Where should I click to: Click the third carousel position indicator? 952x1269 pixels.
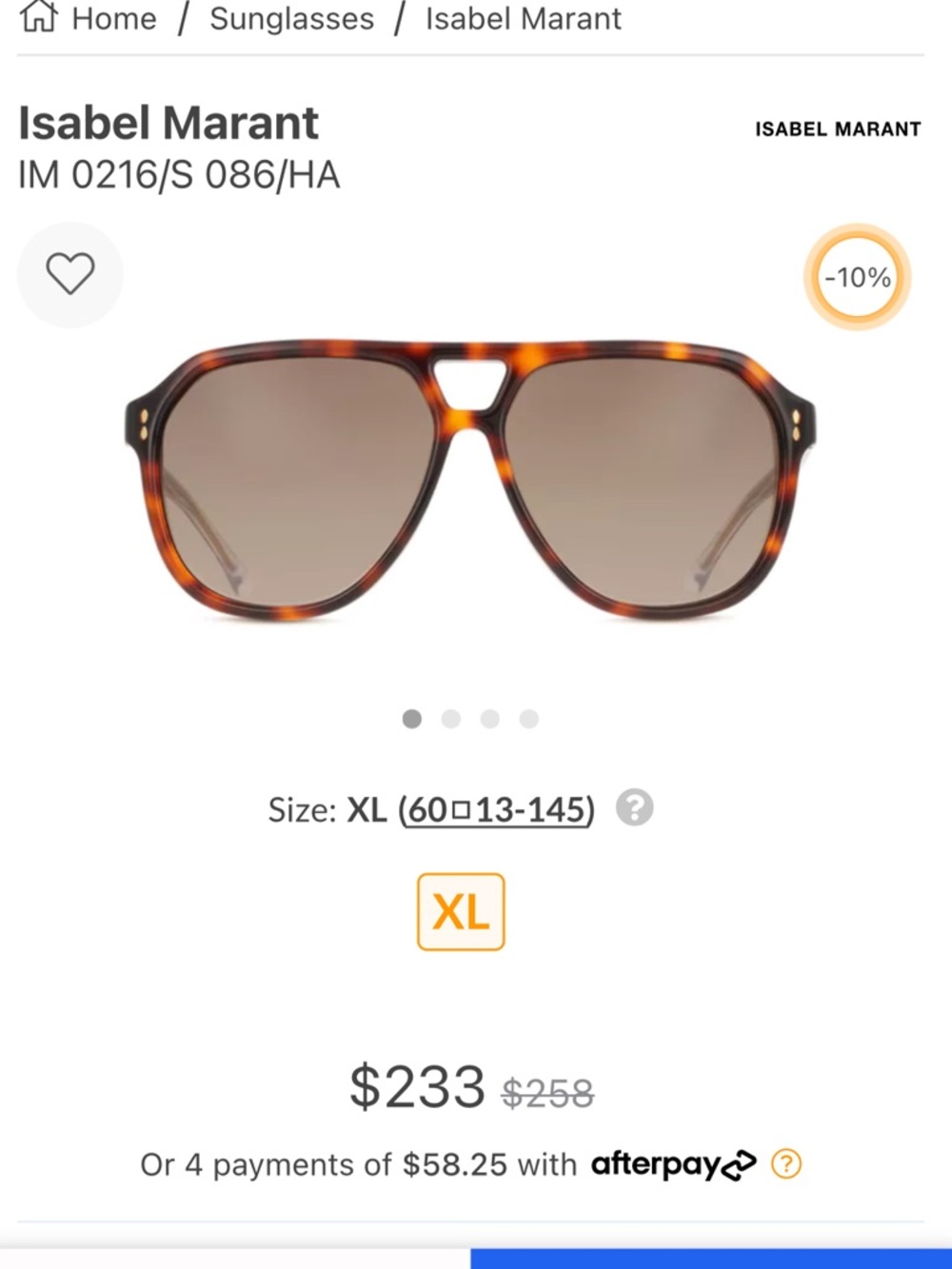489,719
